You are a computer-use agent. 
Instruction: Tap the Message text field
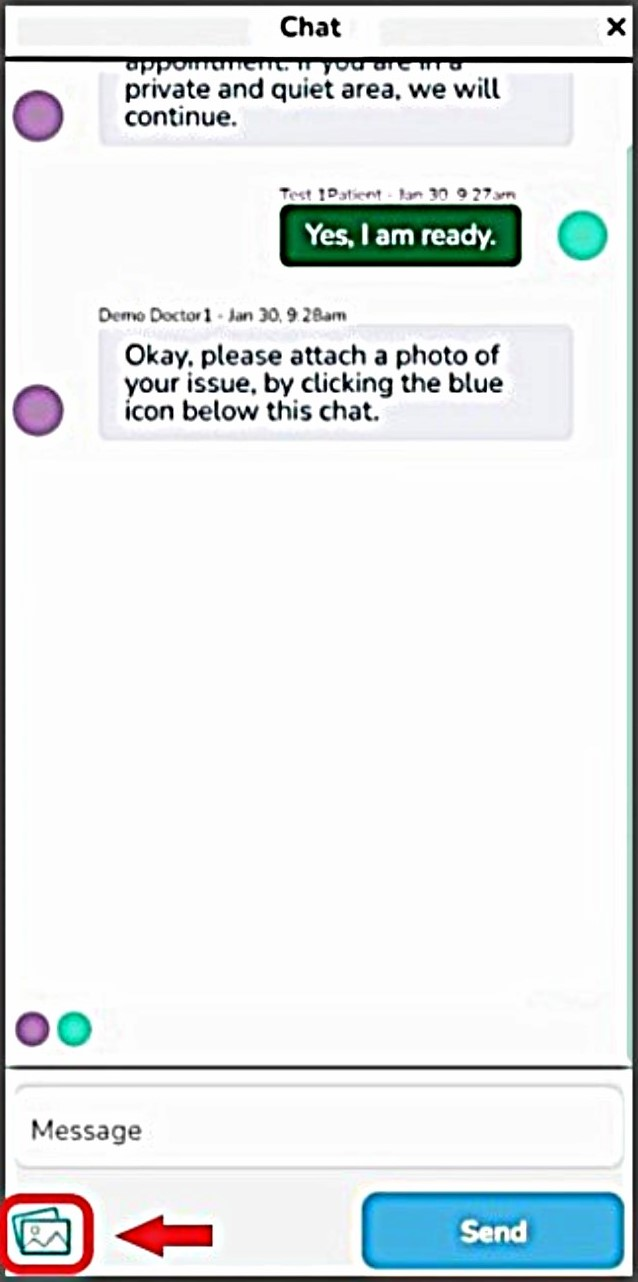(318, 1130)
